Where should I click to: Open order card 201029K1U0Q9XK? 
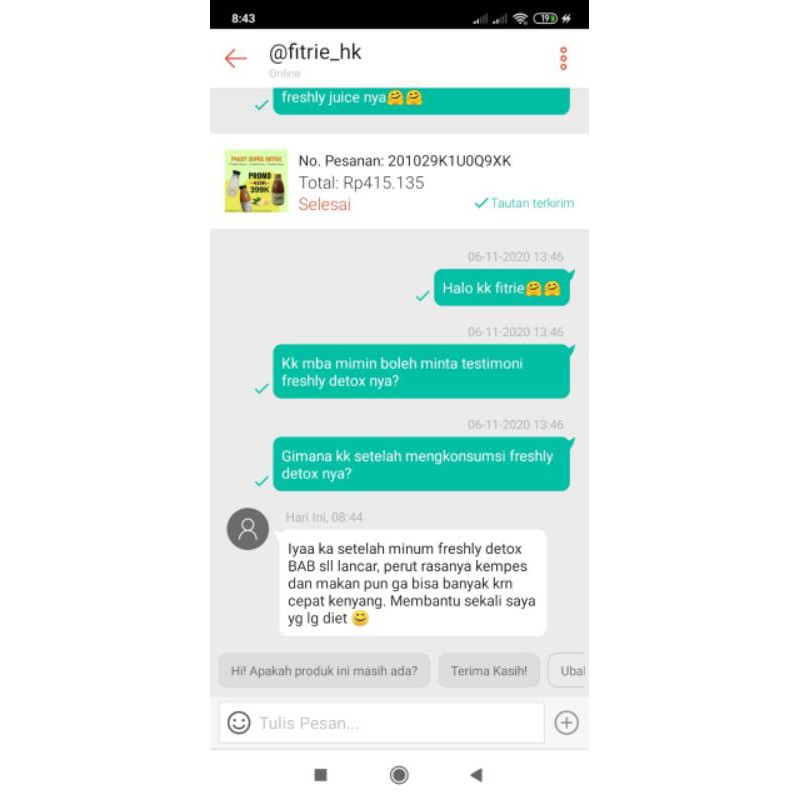pos(398,182)
